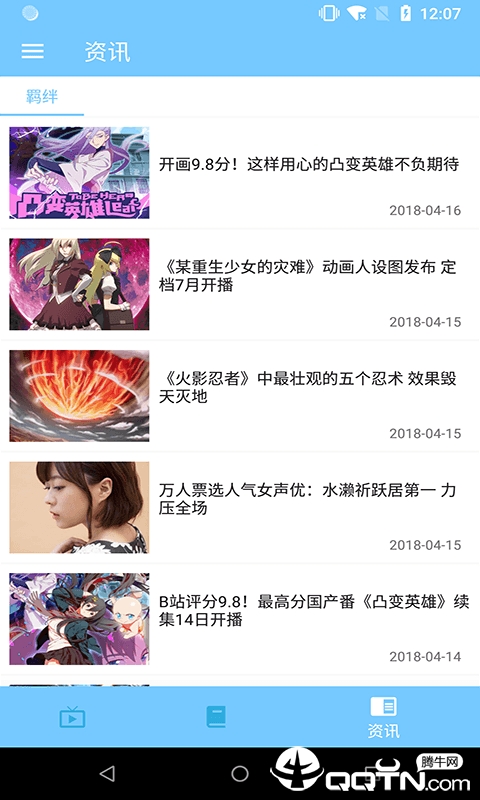
Task: Tap the system back button
Action: click(x=107, y=773)
